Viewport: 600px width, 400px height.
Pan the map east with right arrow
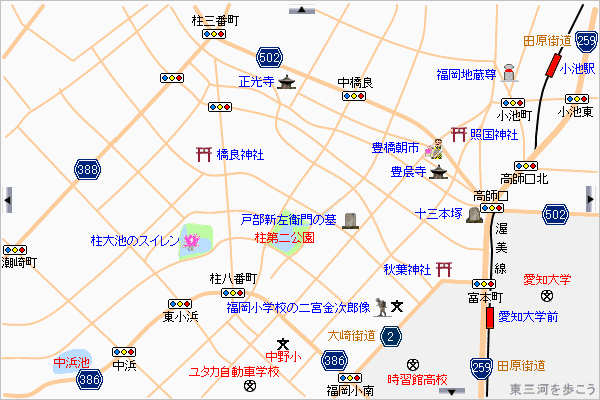[591, 200]
